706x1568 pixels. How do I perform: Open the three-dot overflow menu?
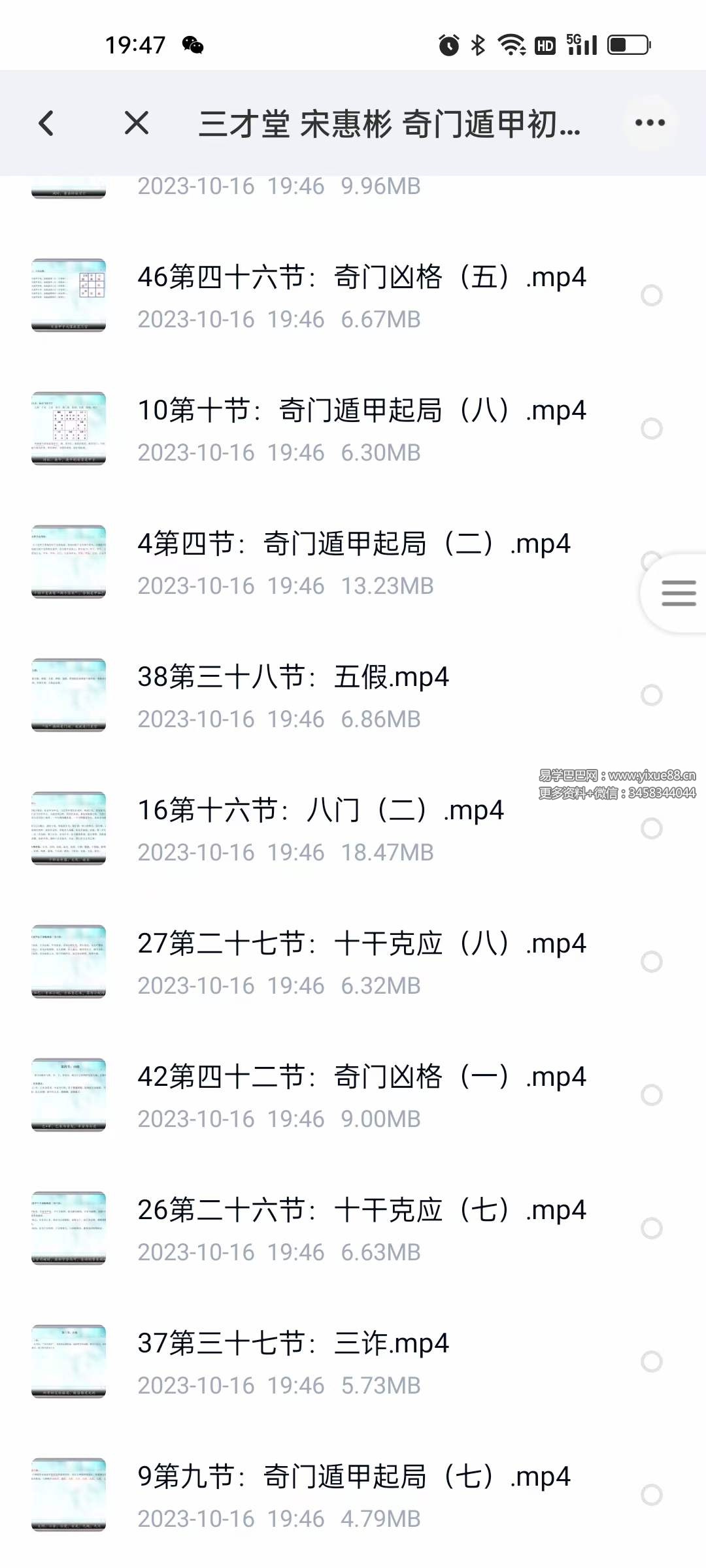(650, 123)
